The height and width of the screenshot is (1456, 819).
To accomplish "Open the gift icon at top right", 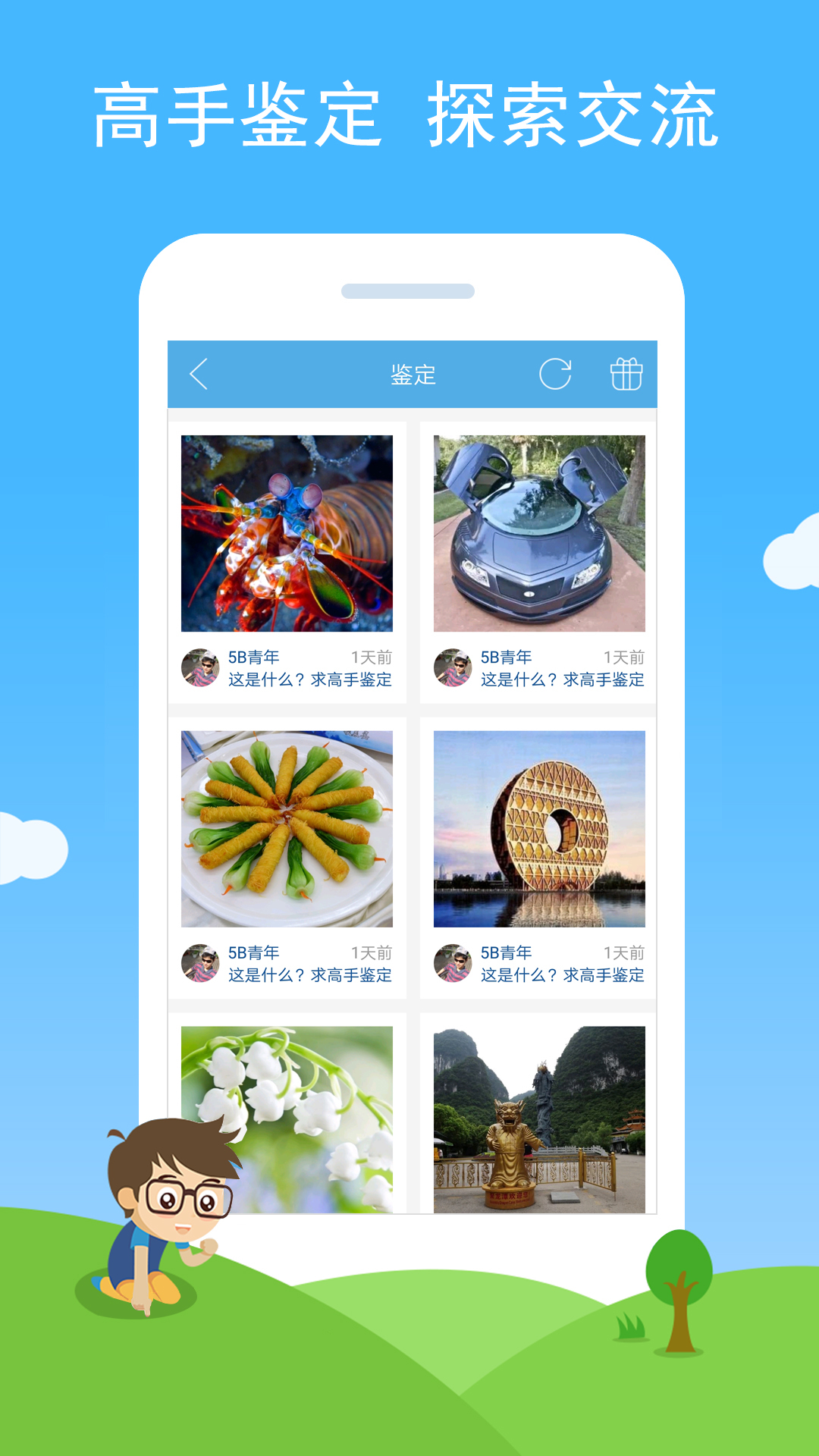I will 626,372.
